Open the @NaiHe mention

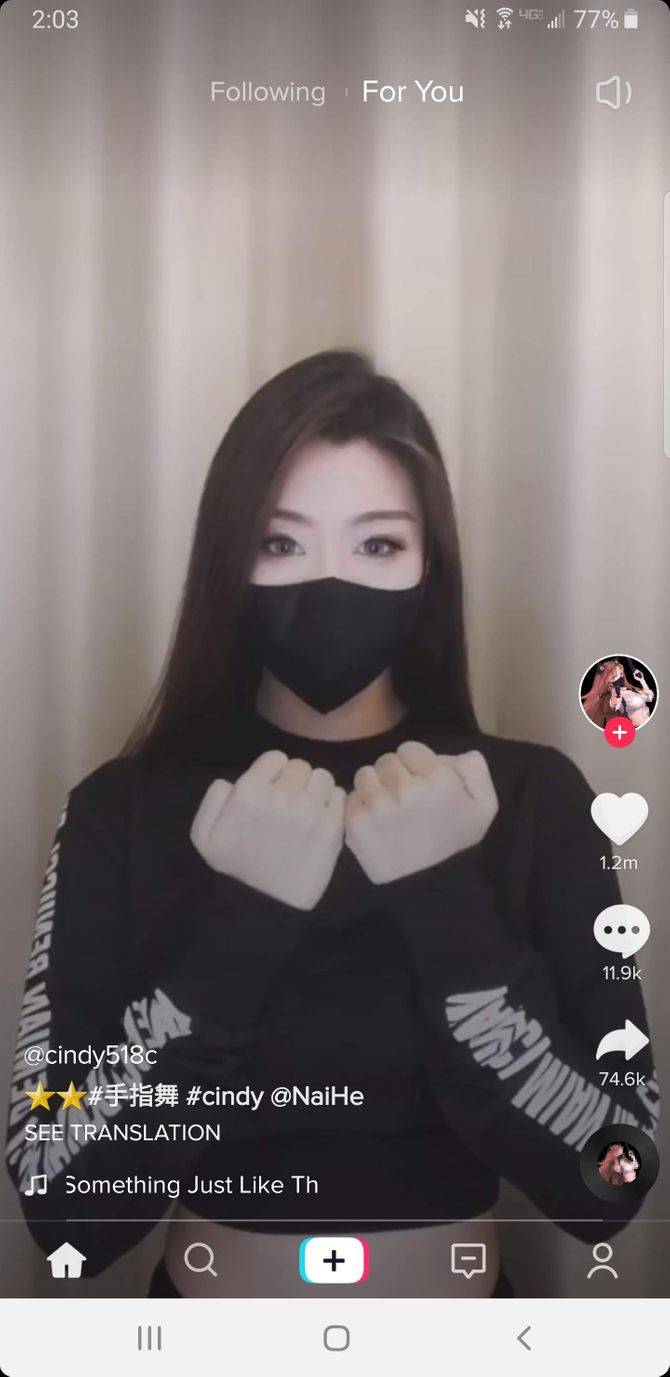pos(317,1096)
